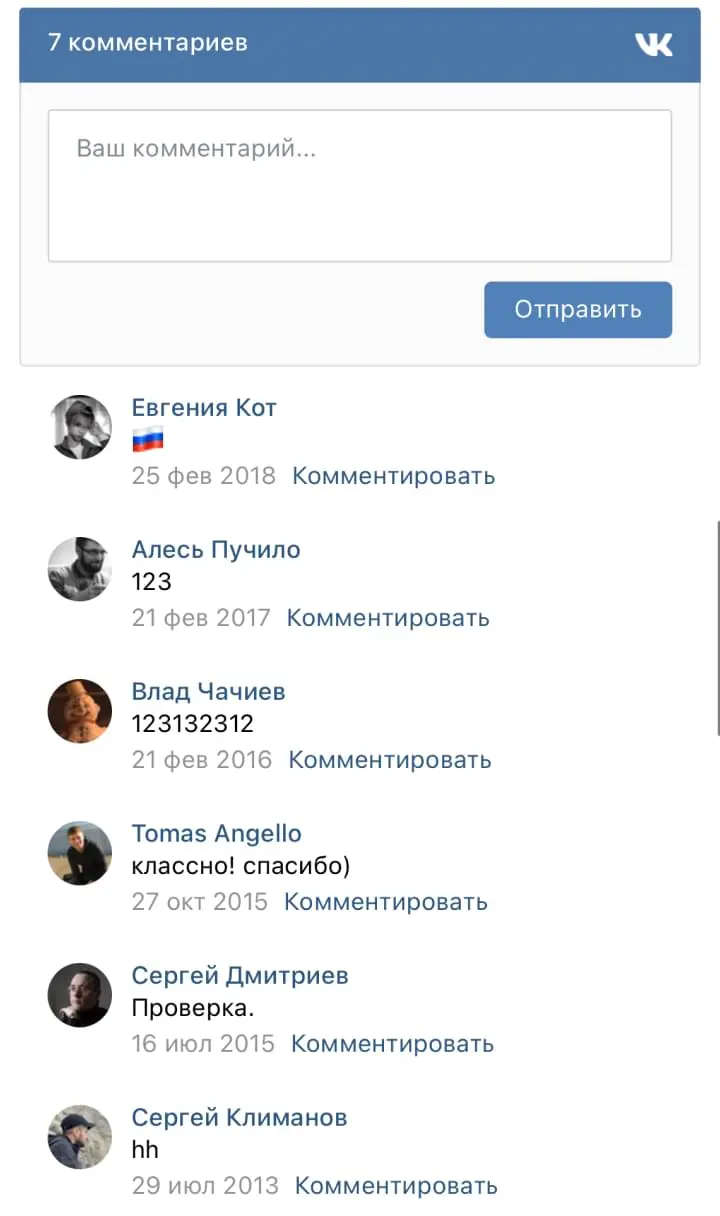
Task: Tap the 7 комментариев header link
Action: pyautogui.click(x=148, y=43)
